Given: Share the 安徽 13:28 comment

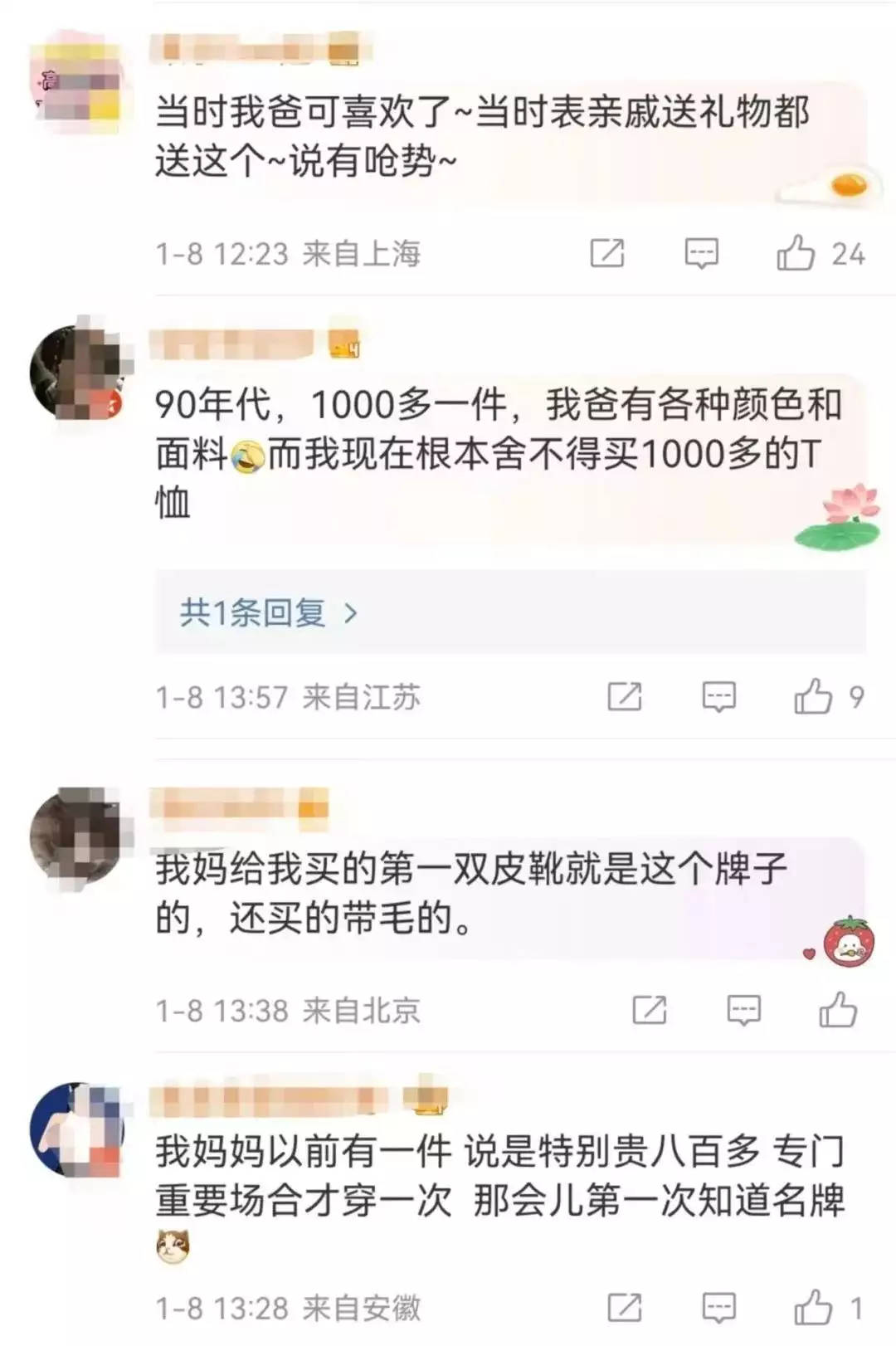Looking at the screenshot, I should click(625, 1309).
